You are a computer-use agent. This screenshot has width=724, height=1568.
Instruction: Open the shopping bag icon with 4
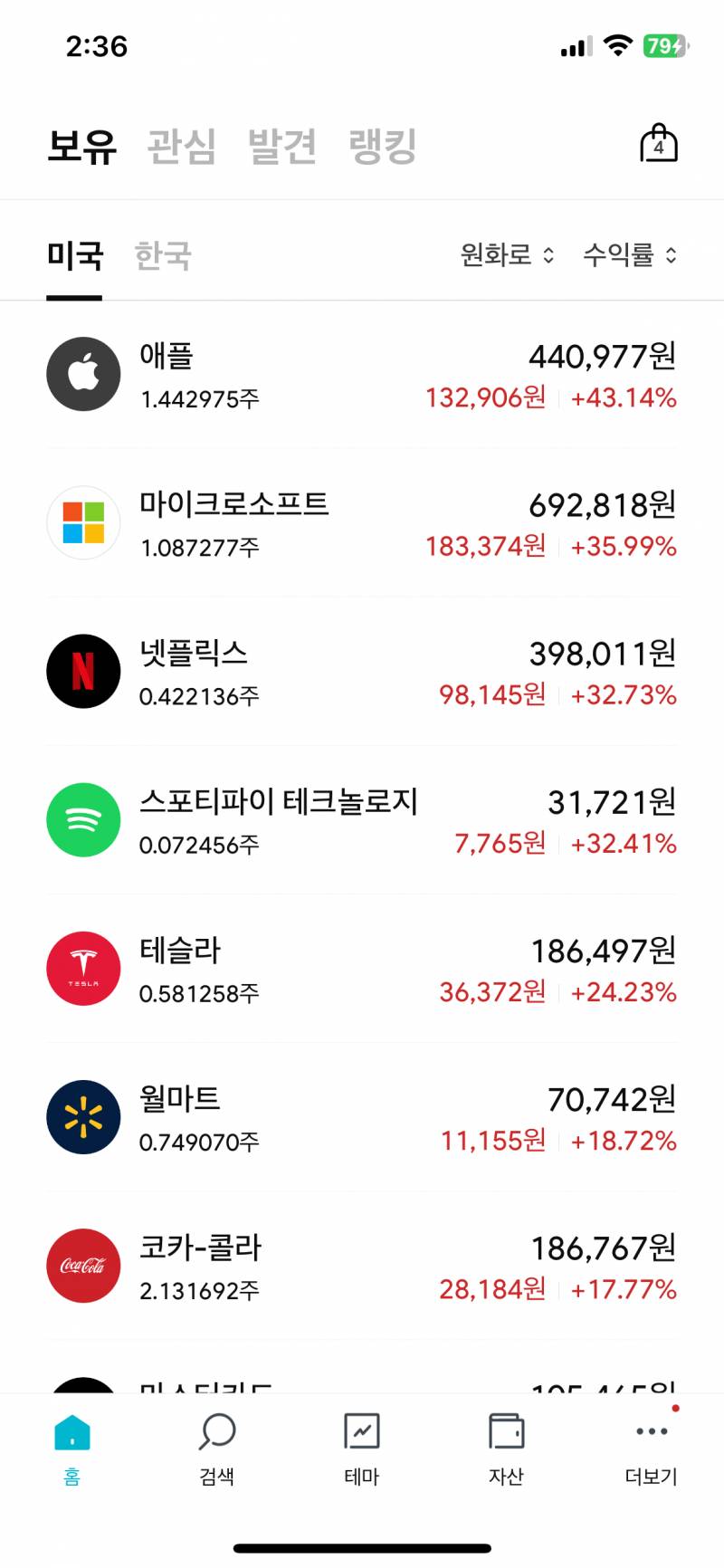coord(658,143)
